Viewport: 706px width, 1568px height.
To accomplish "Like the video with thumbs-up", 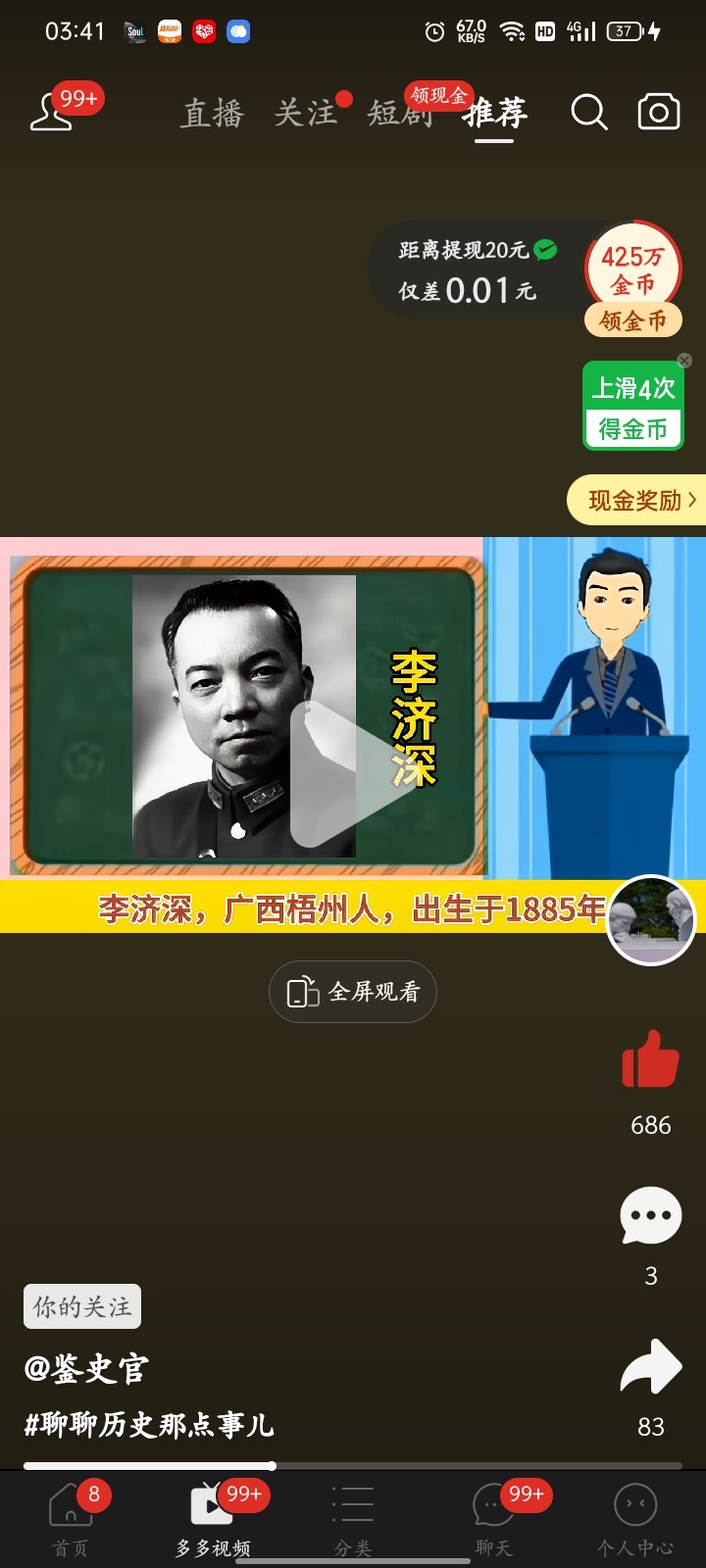I will [x=651, y=1059].
